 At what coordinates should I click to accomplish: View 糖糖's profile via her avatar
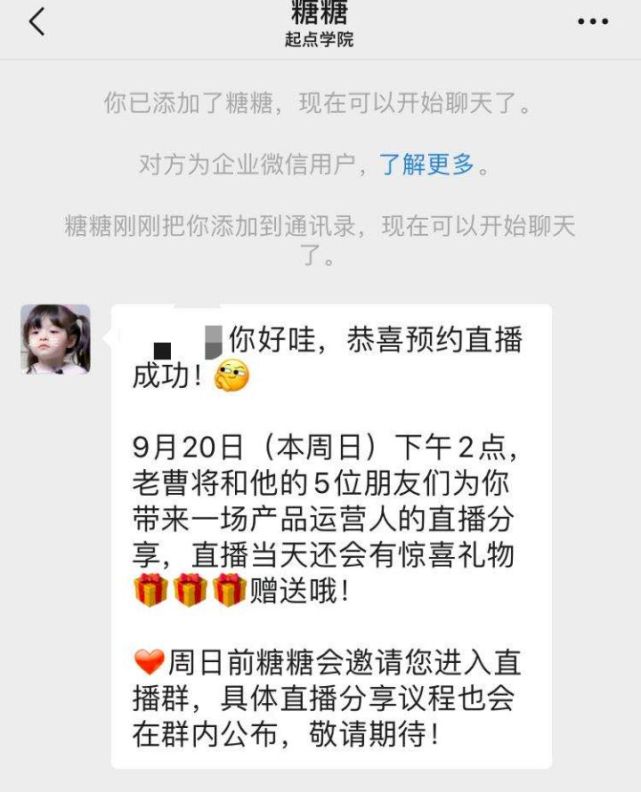(x=56, y=339)
